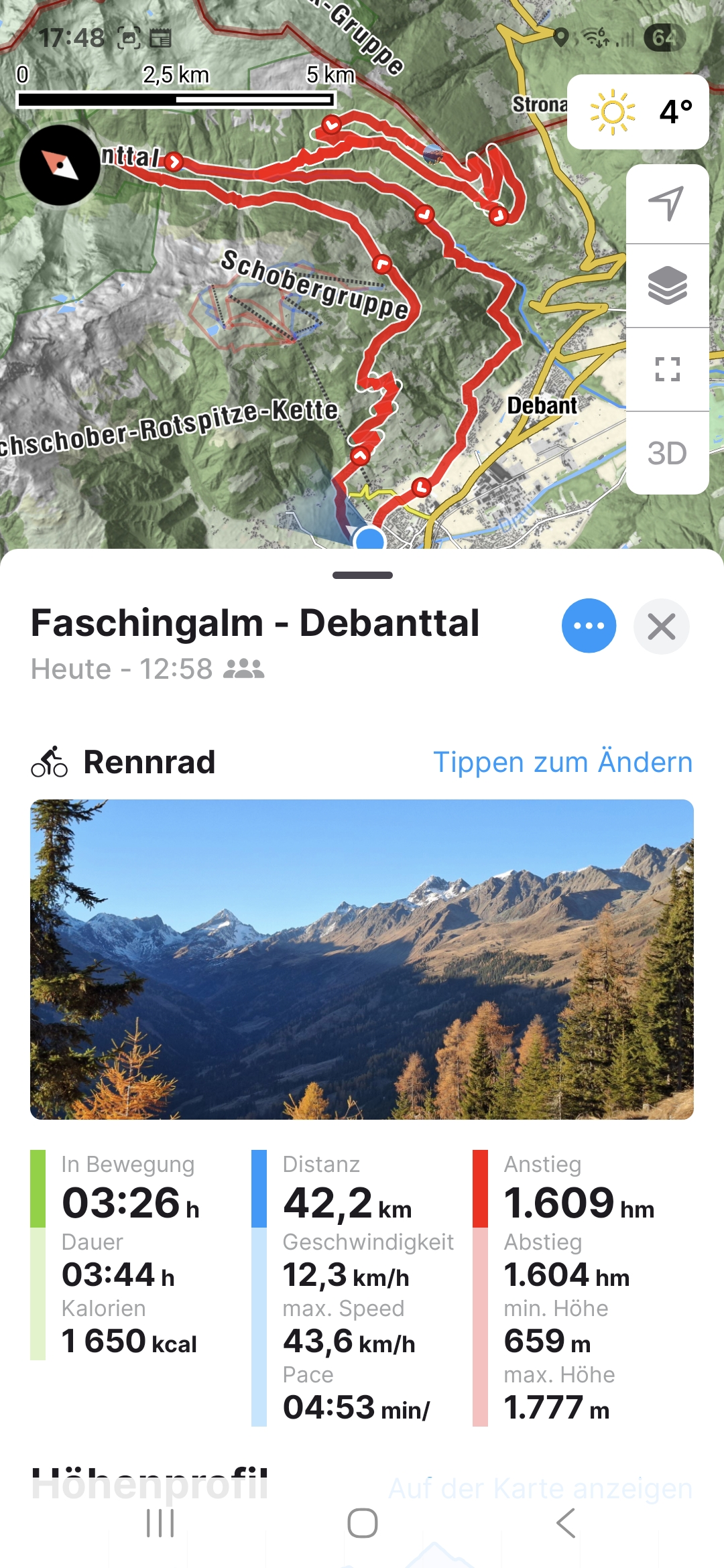
Task: Open the mountain landscape photo
Action: (x=362, y=959)
